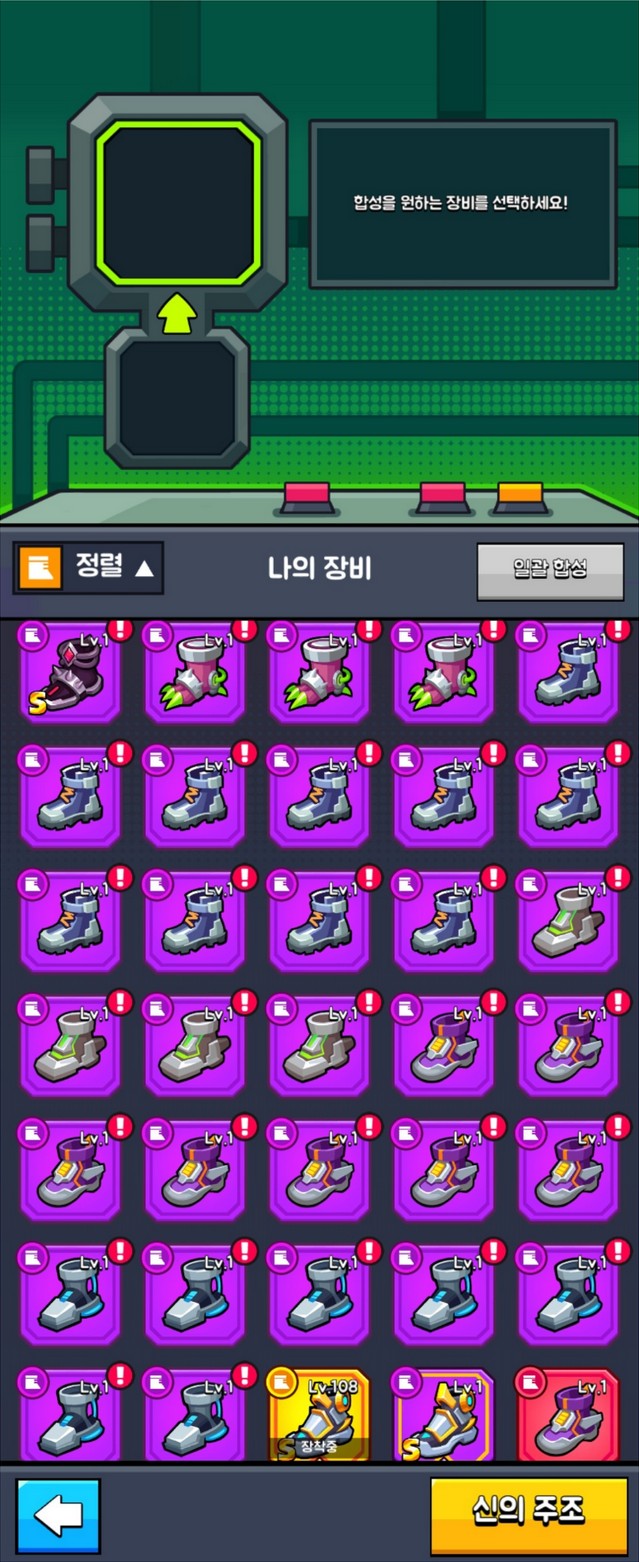This screenshot has height=1562, width=639.
Task: Tap the 일괄 합성 batch merge button
Action: [550, 570]
